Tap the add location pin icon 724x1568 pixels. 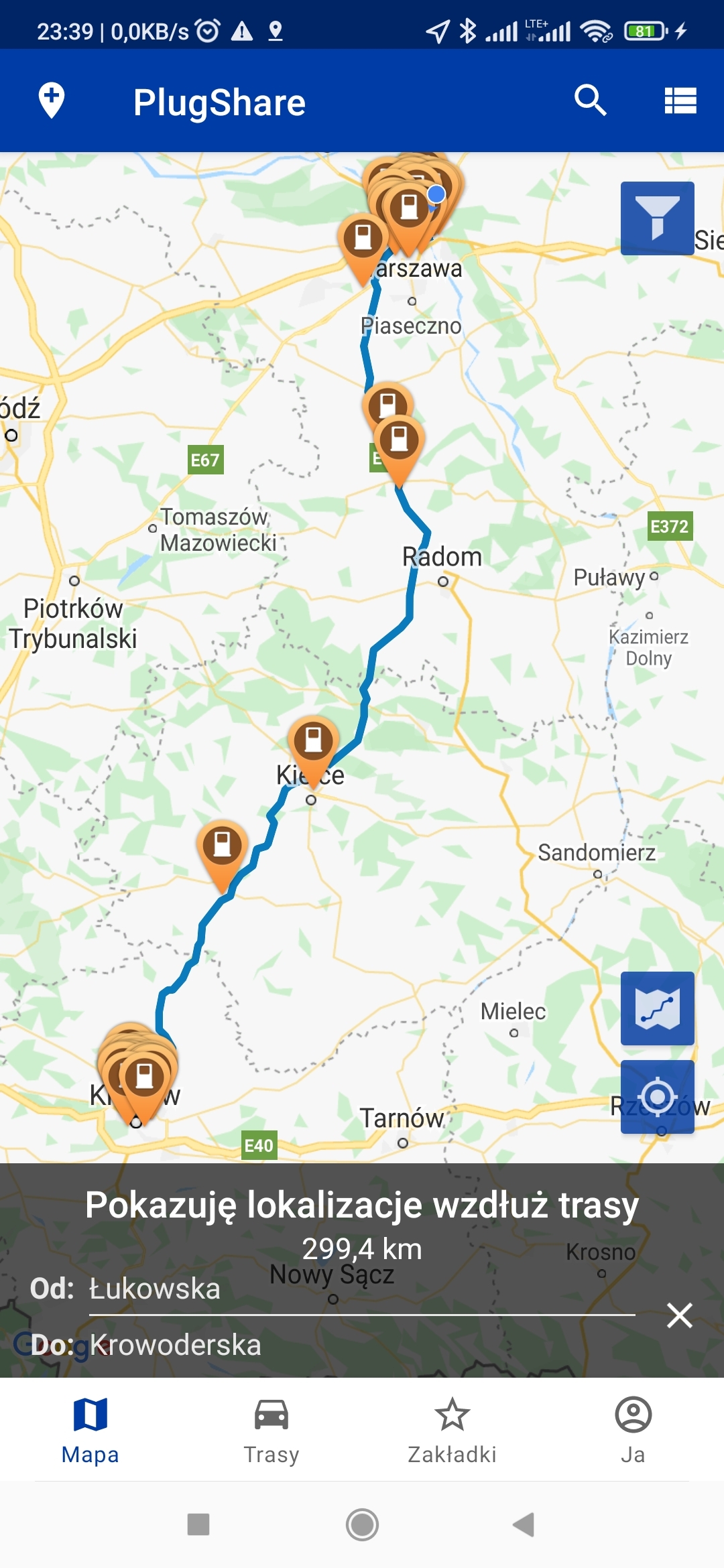pos(52,101)
